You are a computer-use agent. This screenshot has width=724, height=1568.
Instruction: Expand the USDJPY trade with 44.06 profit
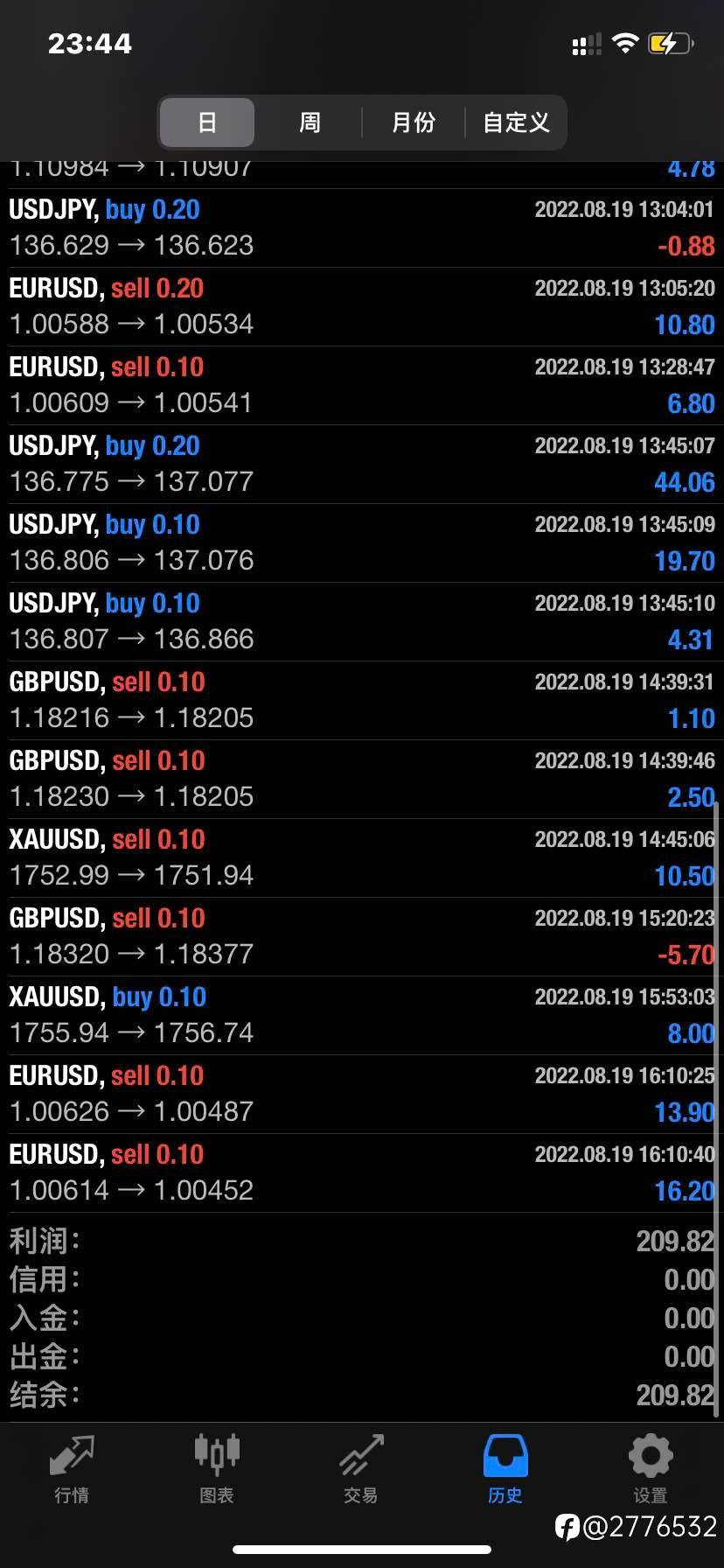click(x=362, y=464)
